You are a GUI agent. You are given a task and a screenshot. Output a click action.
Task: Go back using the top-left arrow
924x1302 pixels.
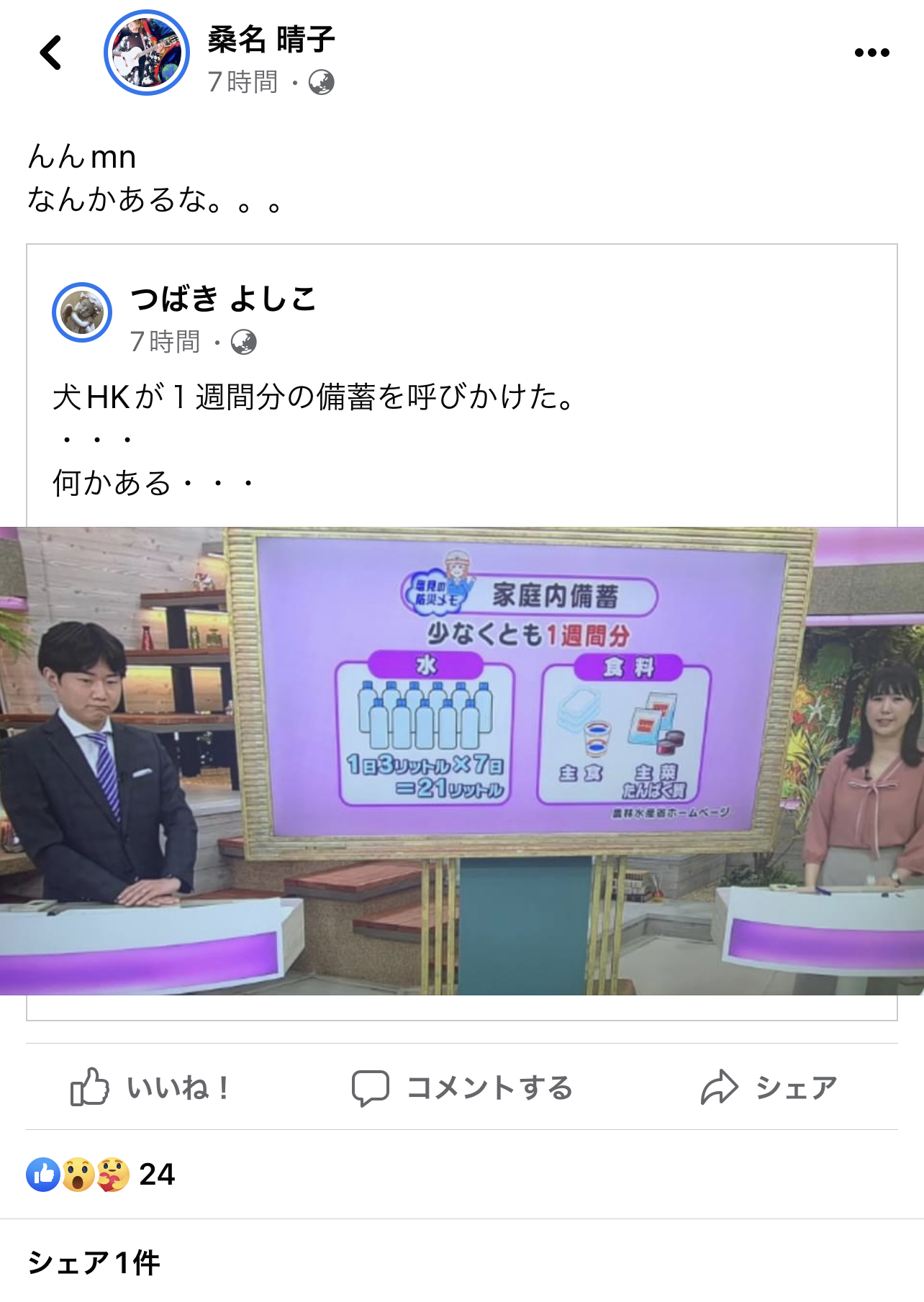pyautogui.click(x=50, y=53)
